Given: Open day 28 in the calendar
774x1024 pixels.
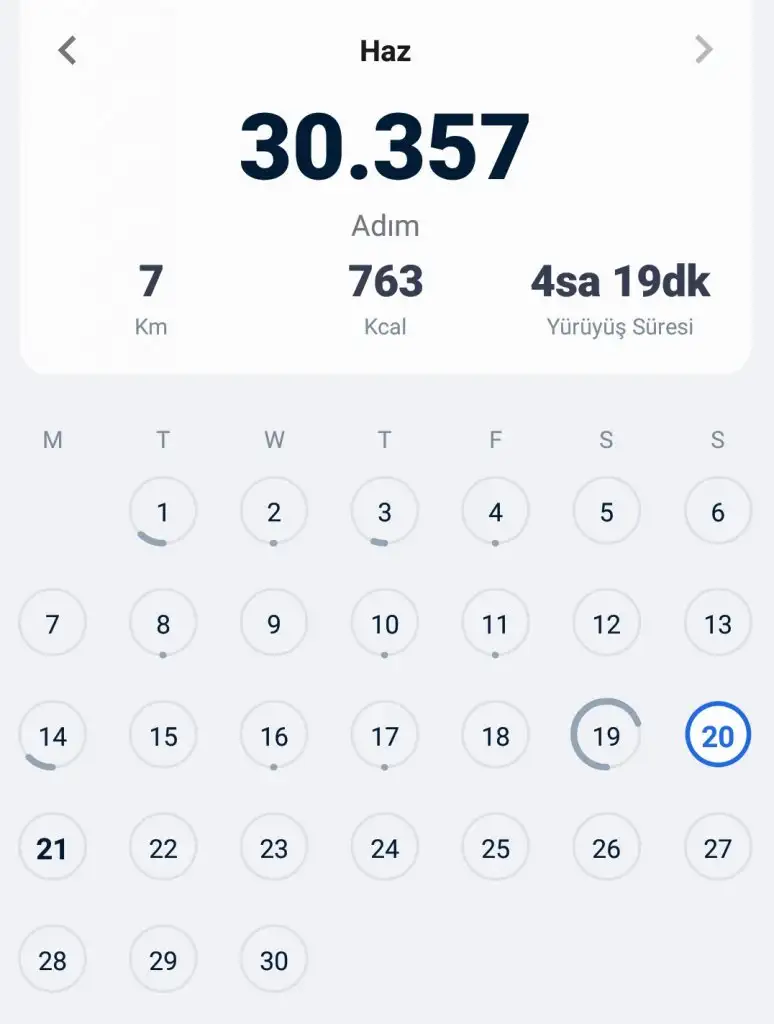Looking at the screenshot, I should [53, 961].
